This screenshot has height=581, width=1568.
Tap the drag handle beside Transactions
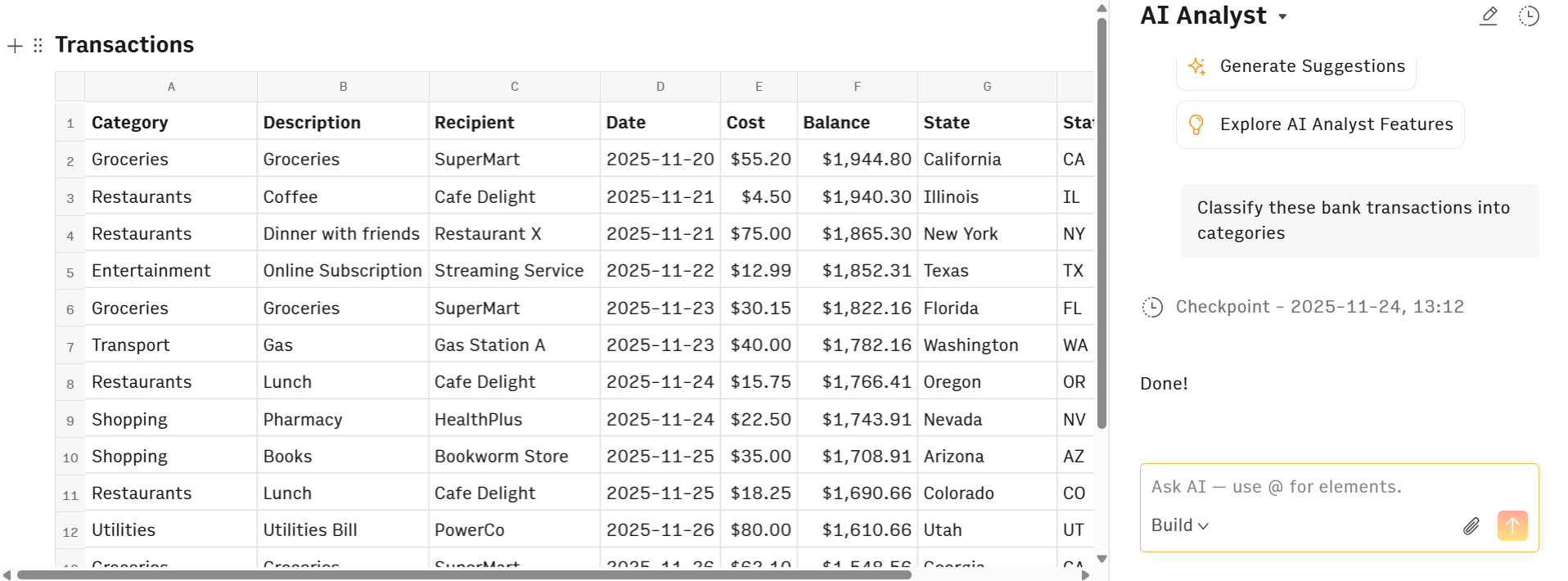[x=38, y=46]
